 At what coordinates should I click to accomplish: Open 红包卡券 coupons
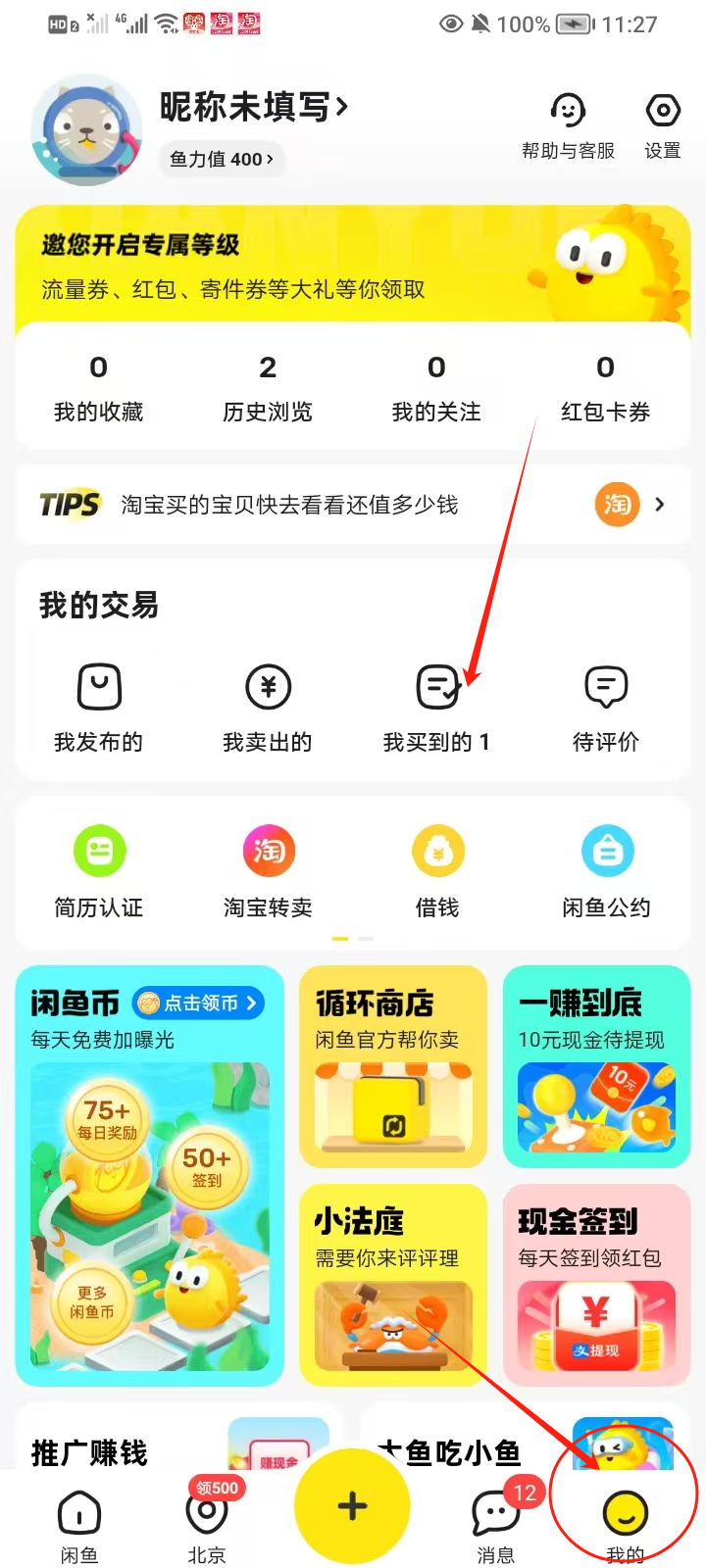[x=606, y=389]
